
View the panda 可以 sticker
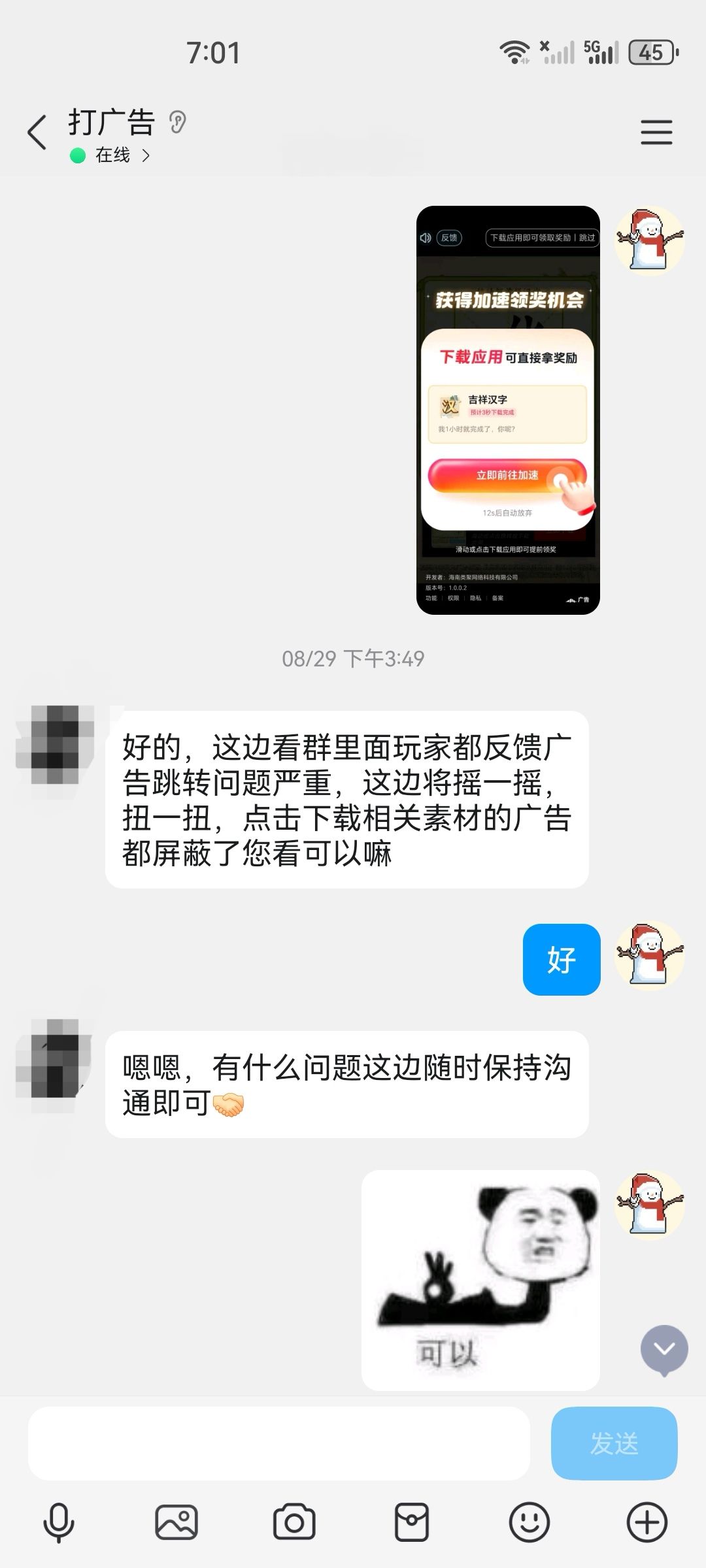480,1281
